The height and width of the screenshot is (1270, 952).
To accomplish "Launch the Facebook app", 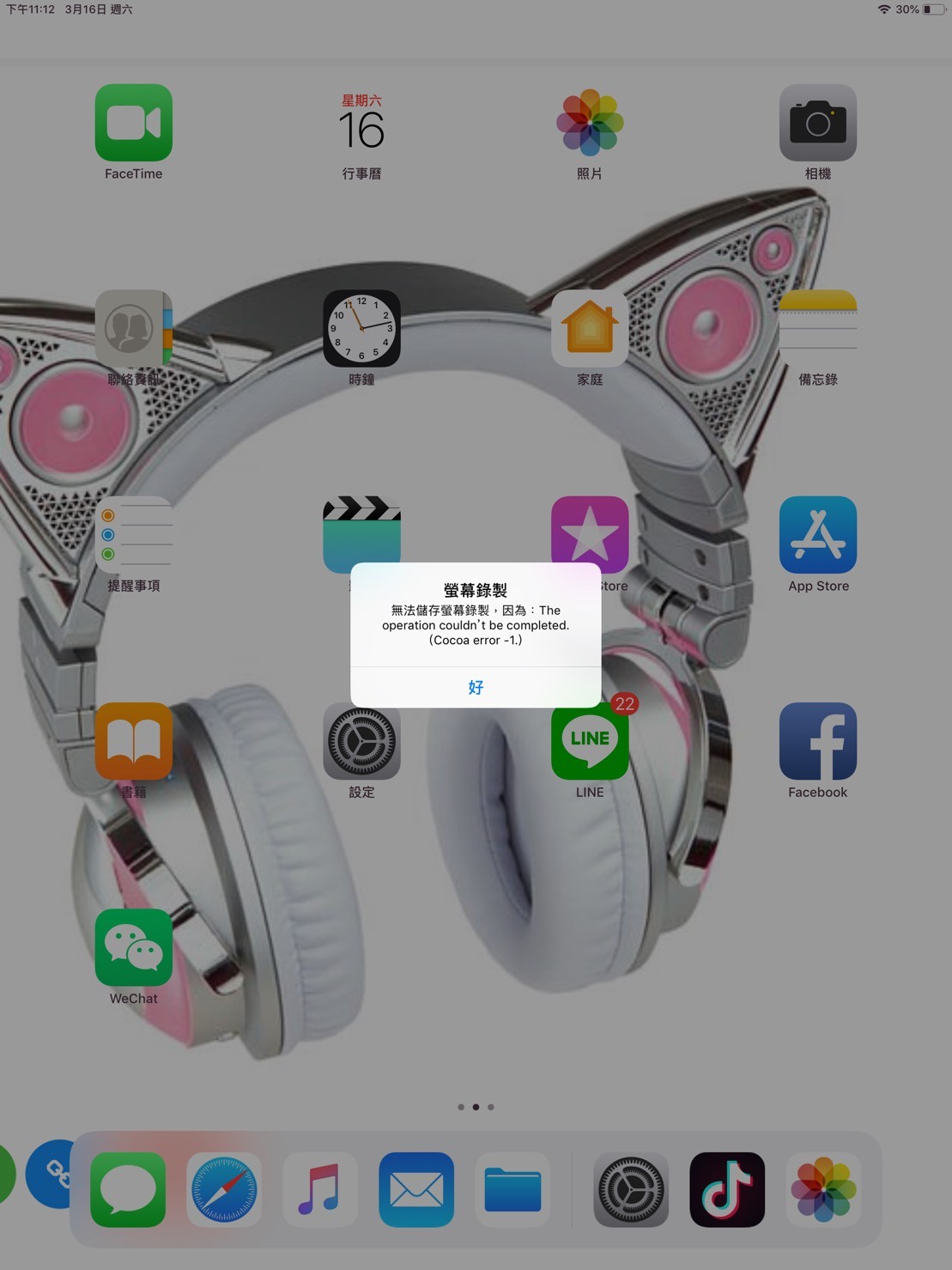I will tap(817, 741).
